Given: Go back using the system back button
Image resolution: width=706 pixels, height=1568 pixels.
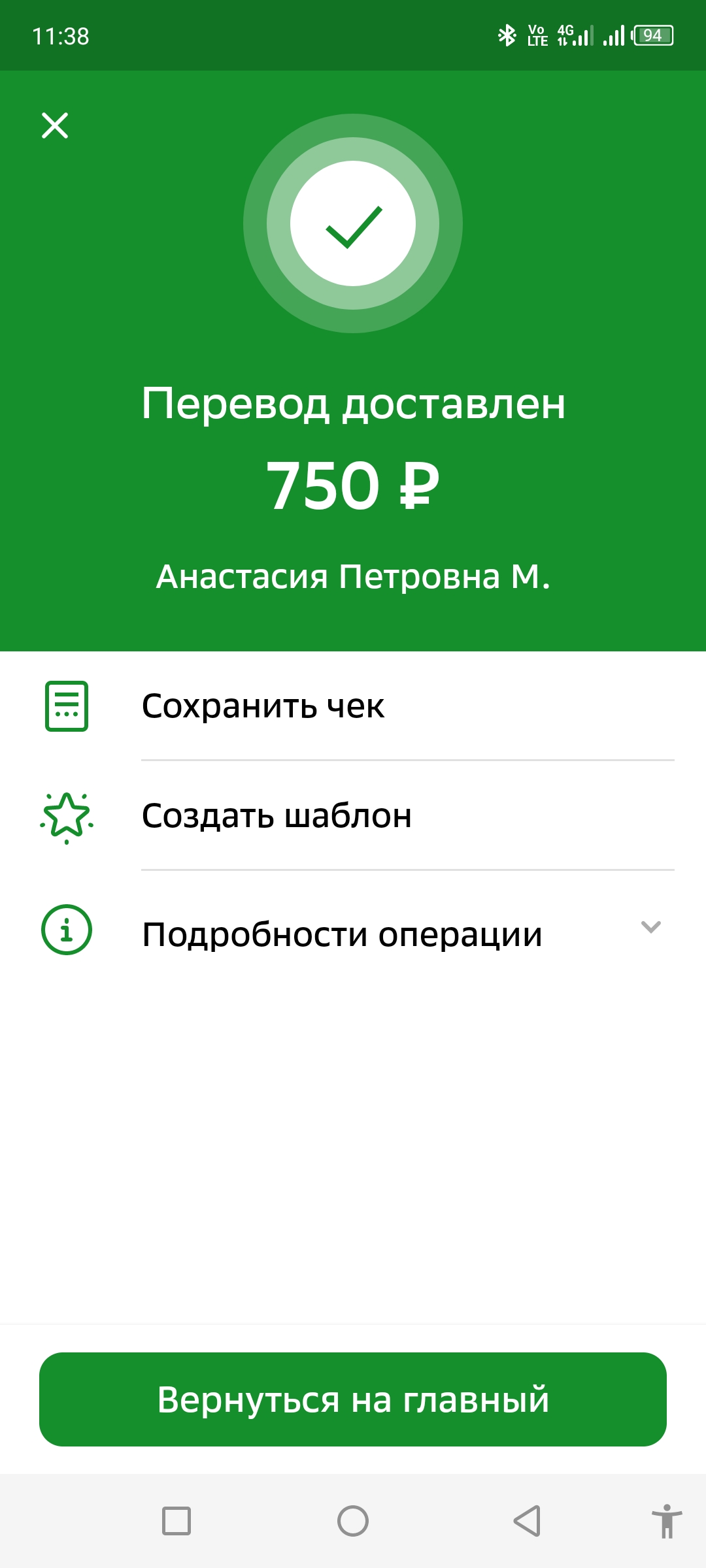Looking at the screenshot, I should coord(527,1521).
